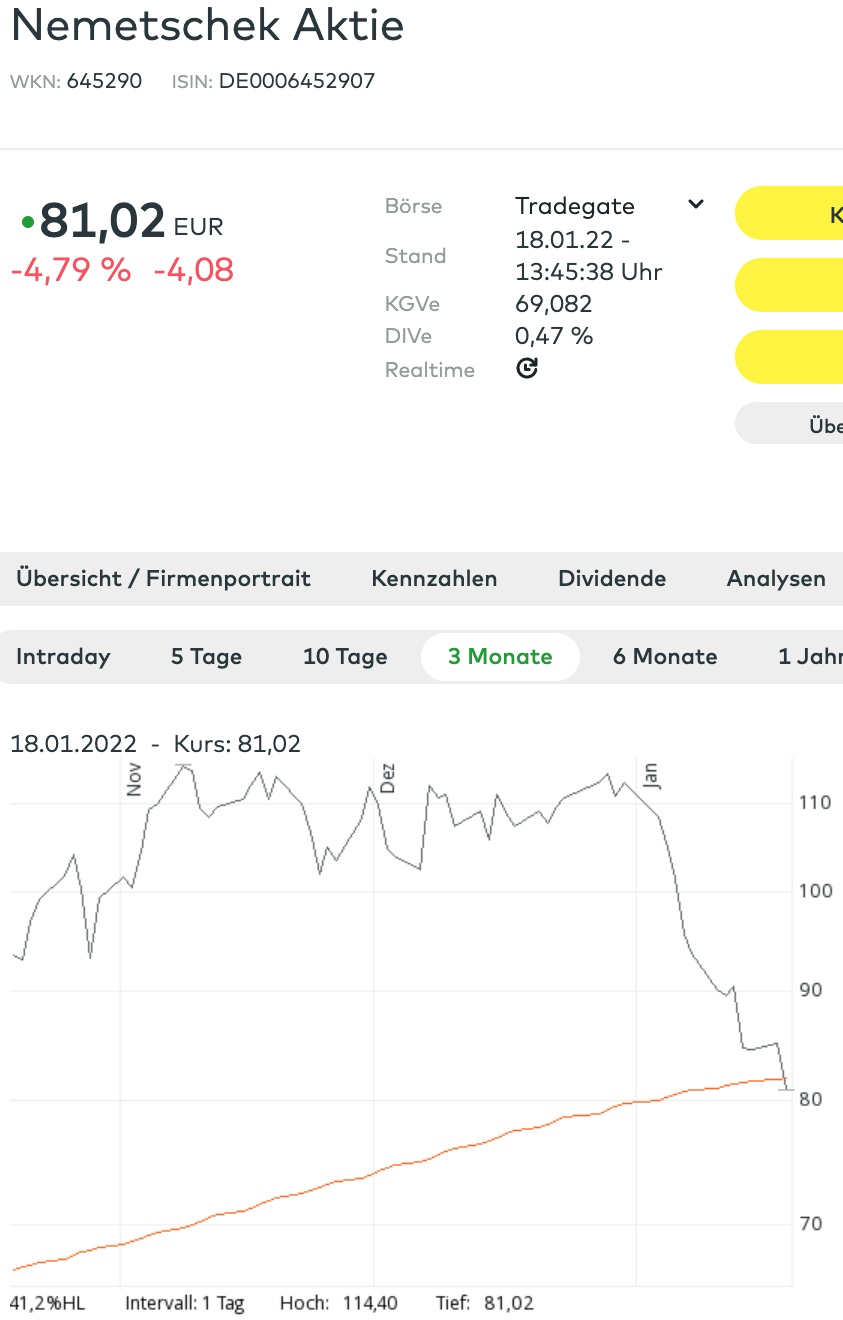Viewport: 843px width, 1320px height.
Task: Select the Intraday chart range
Action: (x=63, y=657)
